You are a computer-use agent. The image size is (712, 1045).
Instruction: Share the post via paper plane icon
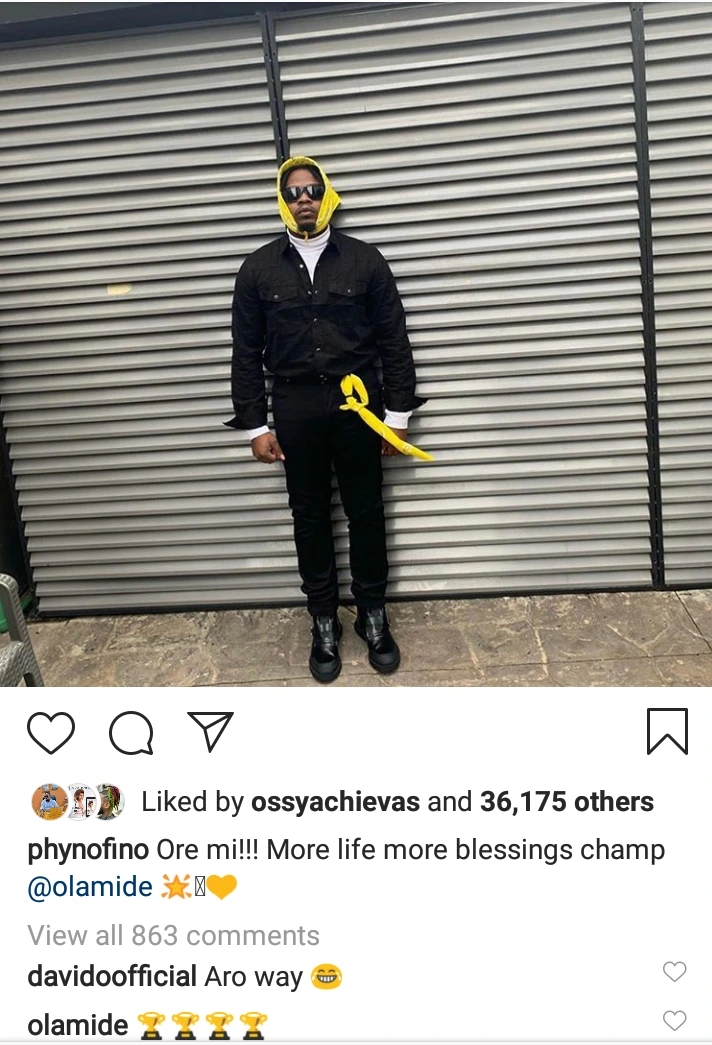pos(210,731)
